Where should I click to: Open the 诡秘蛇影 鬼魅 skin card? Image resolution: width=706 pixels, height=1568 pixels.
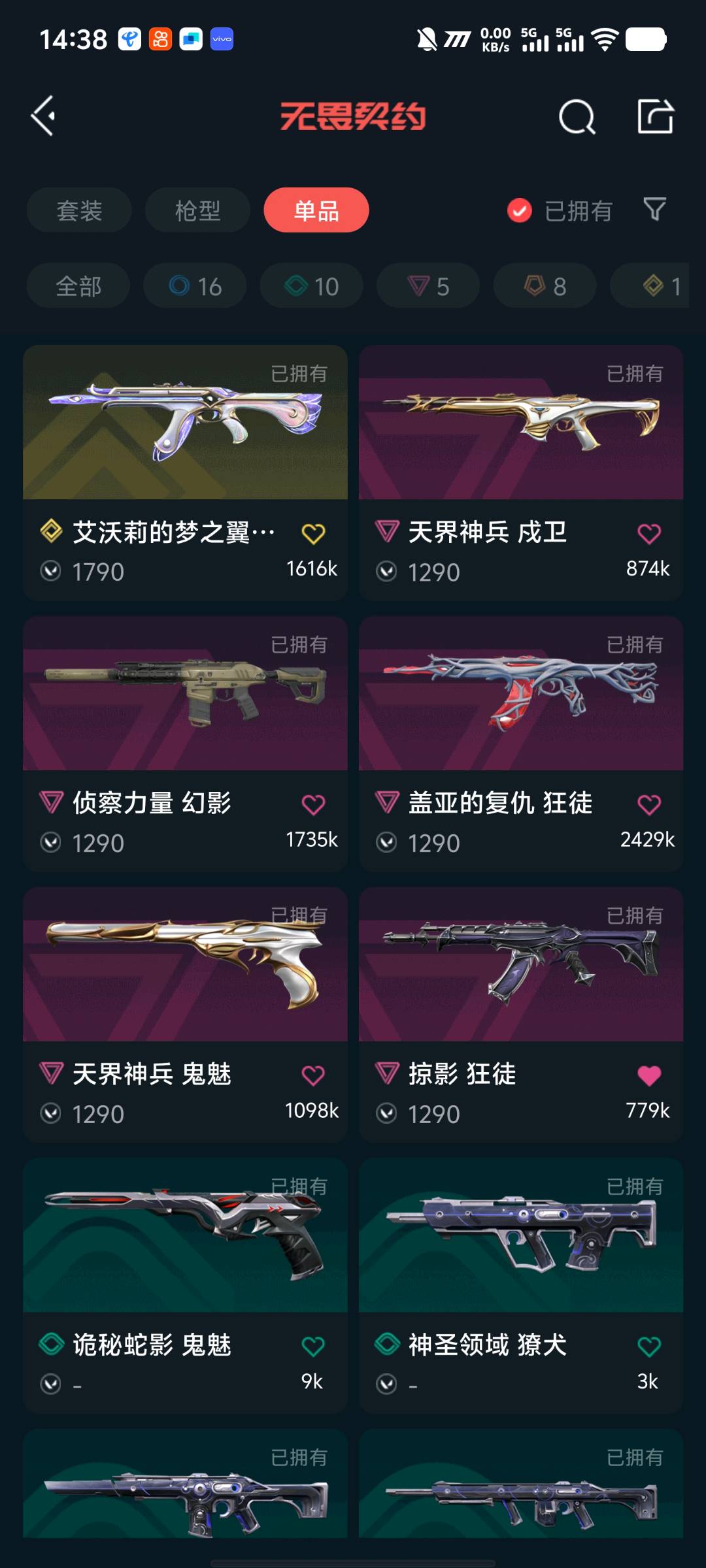[x=185, y=1236]
